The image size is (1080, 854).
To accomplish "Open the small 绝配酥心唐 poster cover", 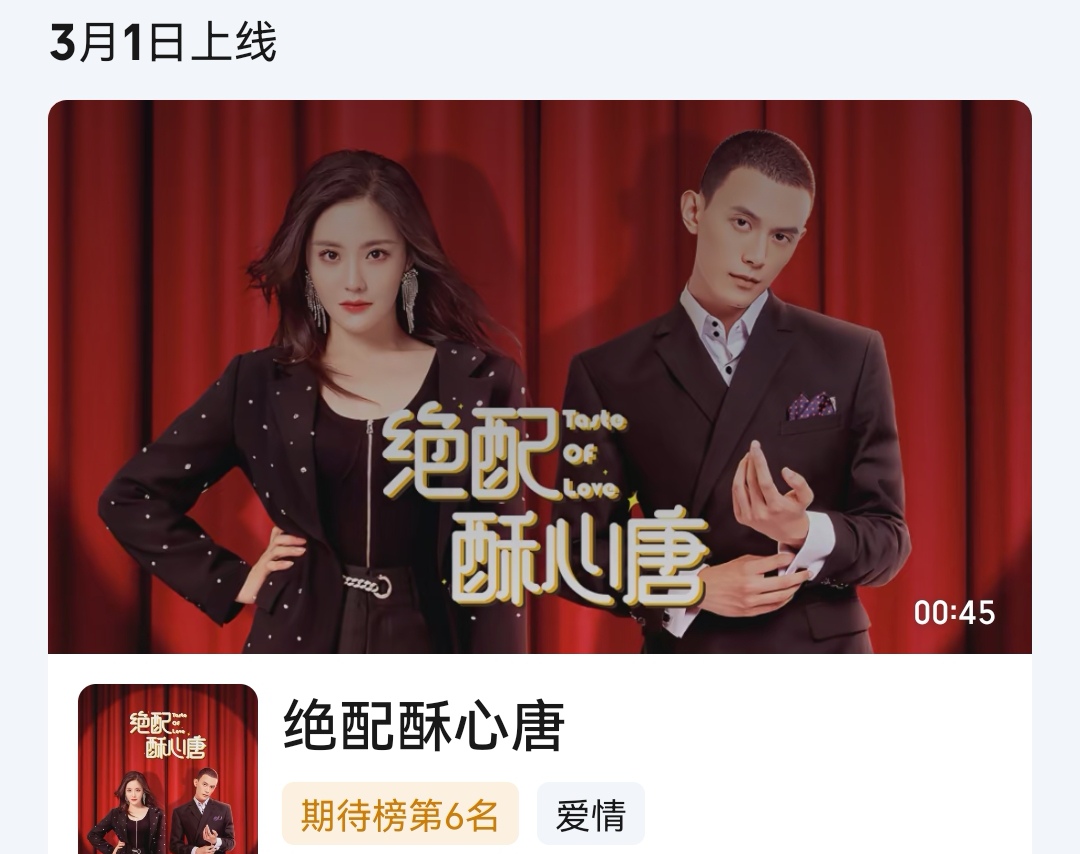I will pos(168,768).
